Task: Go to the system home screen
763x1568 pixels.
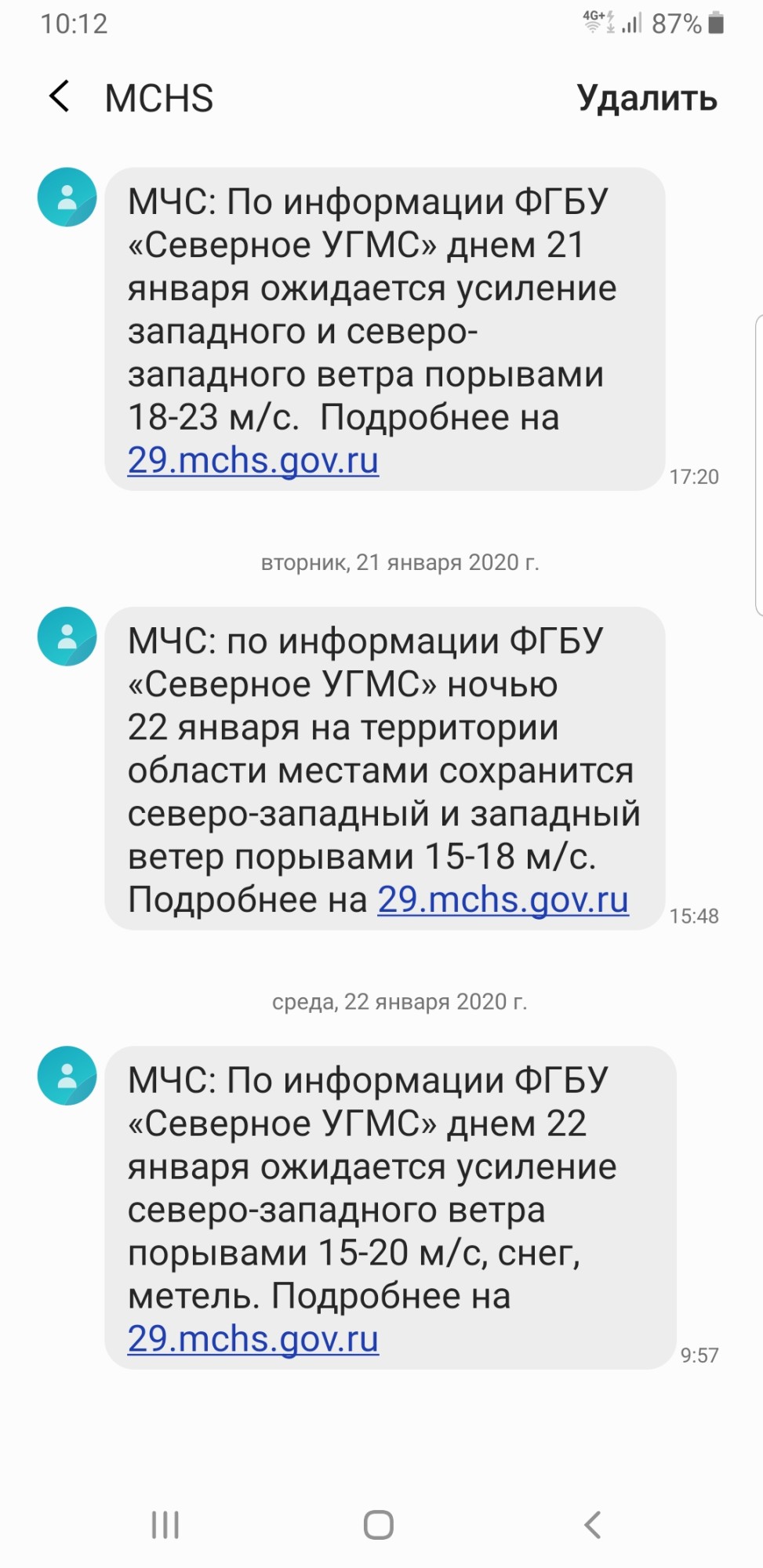Action: [379, 1525]
